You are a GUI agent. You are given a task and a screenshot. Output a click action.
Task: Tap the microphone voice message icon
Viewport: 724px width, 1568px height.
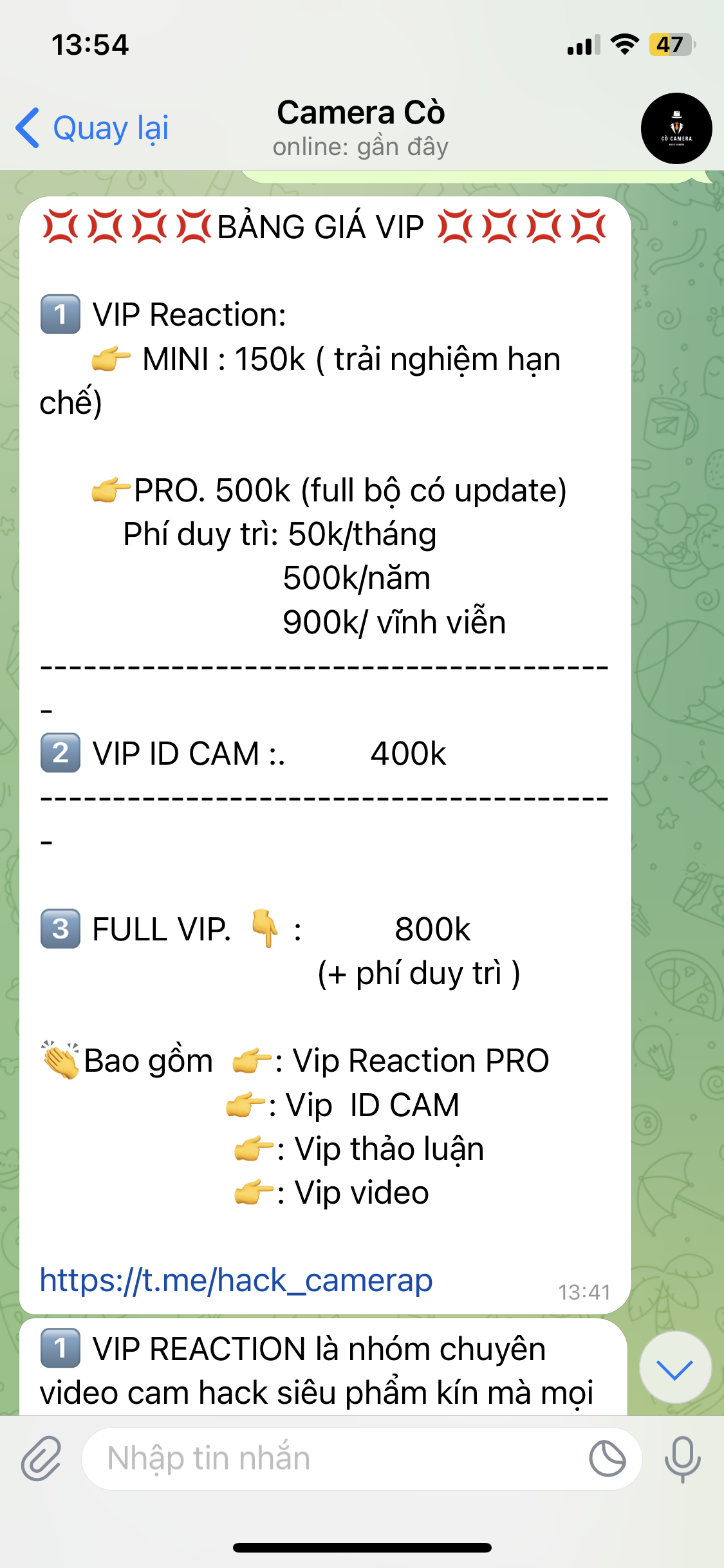point(682,1459)
